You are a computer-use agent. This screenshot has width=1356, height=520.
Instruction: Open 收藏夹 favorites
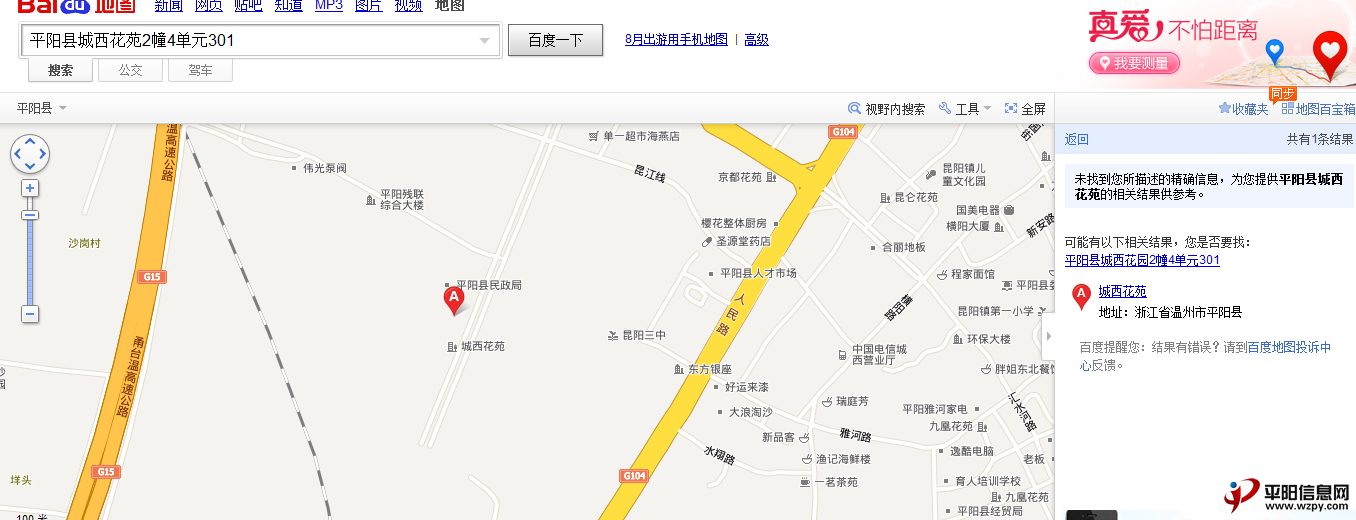click(1243, 109)
